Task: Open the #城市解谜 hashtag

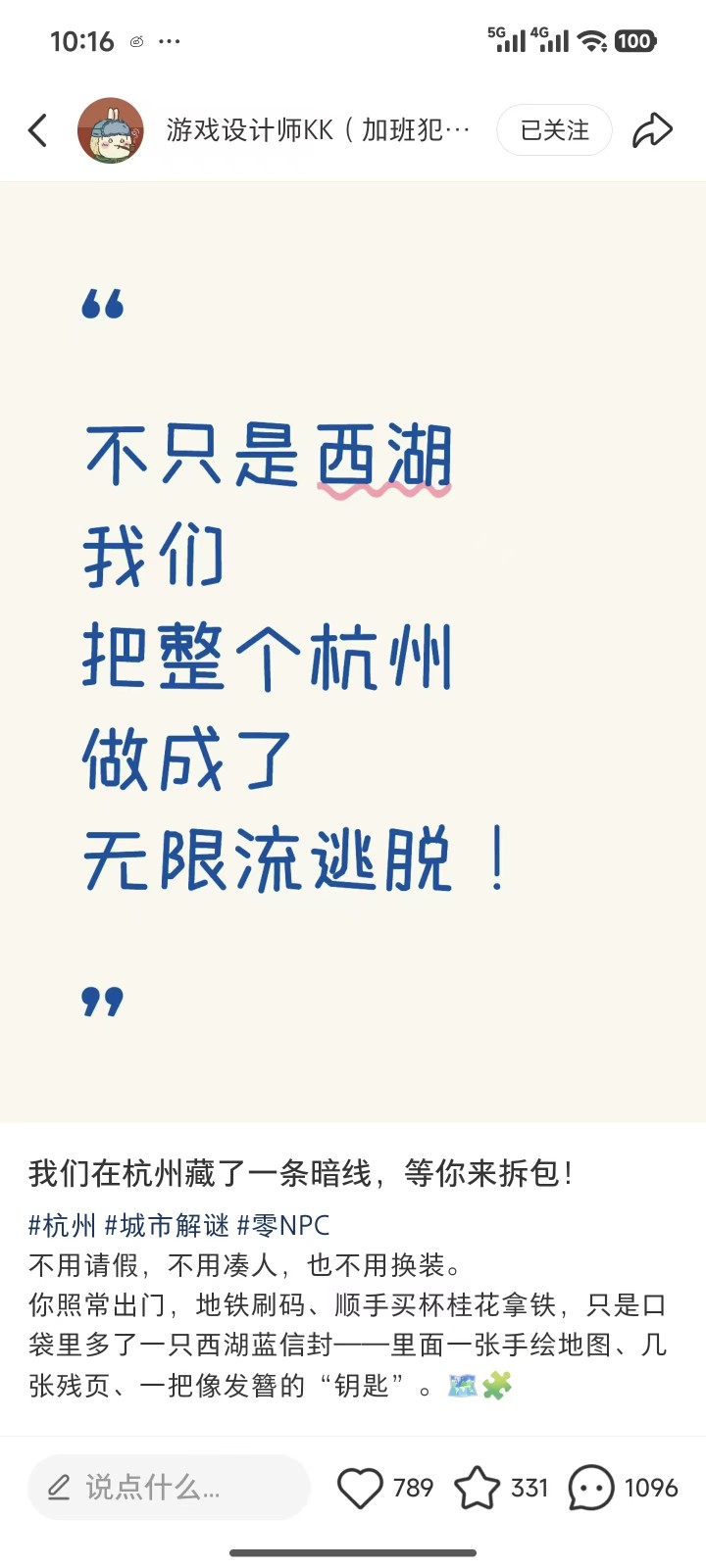Action: [167, 1225]
